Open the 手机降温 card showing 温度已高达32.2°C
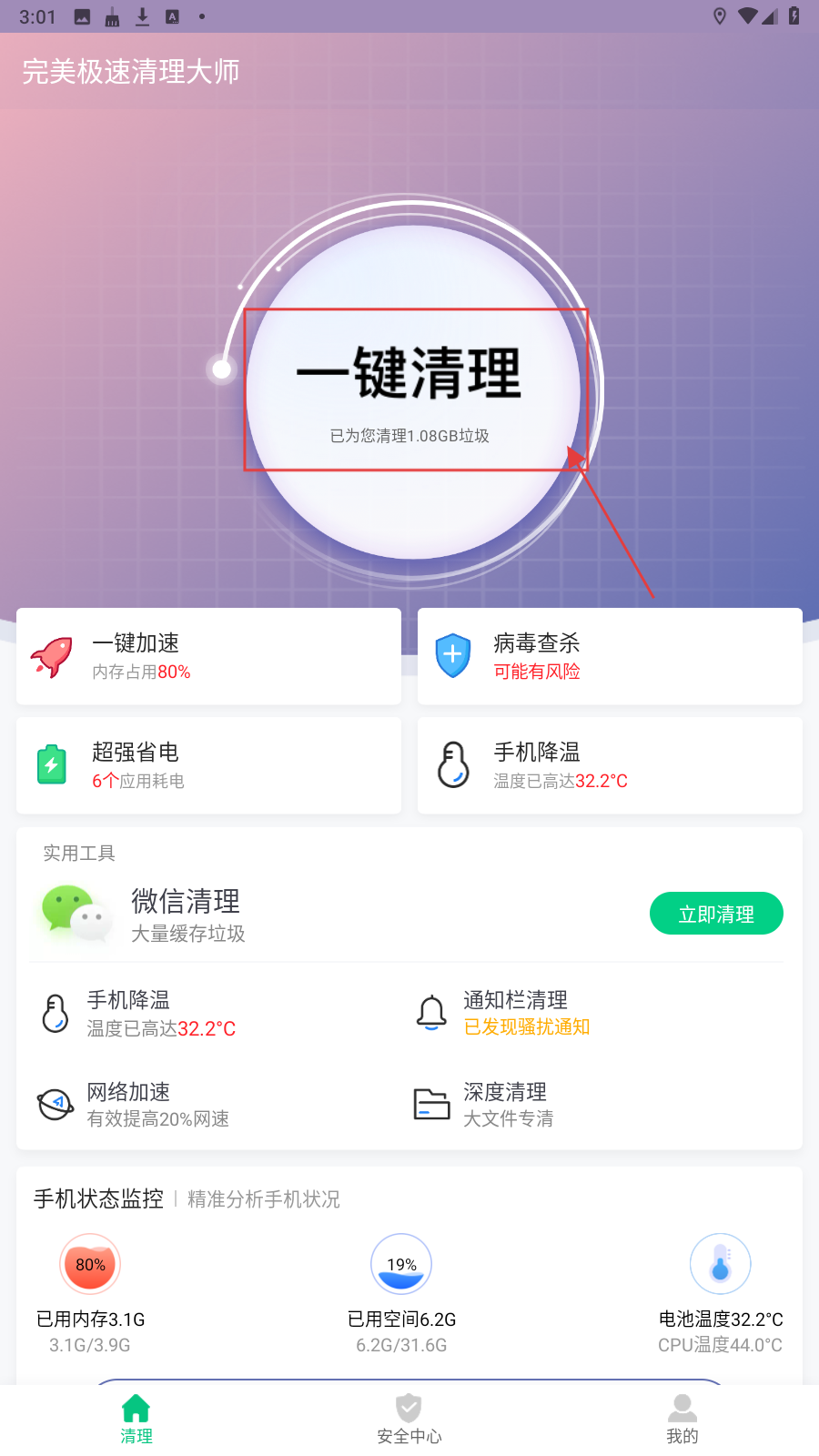 pos(610,765)
